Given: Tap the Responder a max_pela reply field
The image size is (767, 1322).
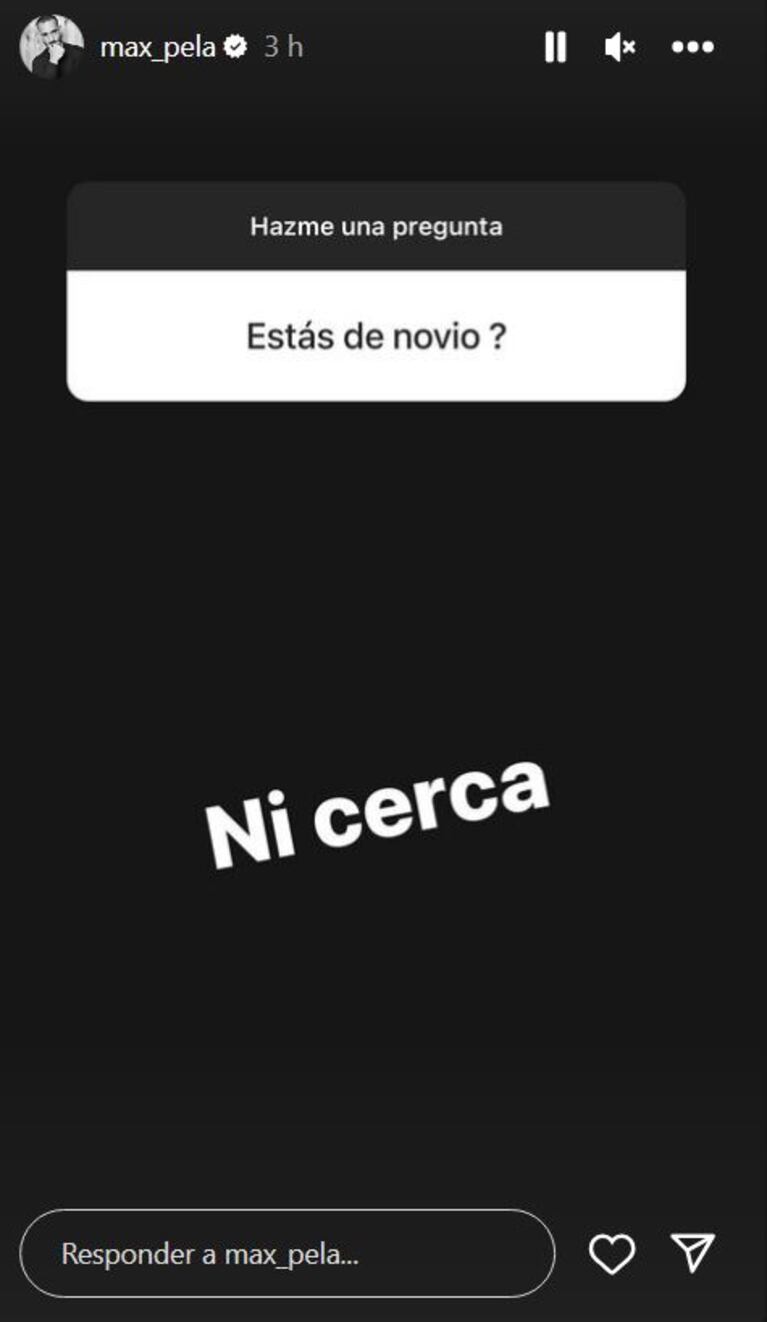Looking at the screenshot, I should 287,1254.
